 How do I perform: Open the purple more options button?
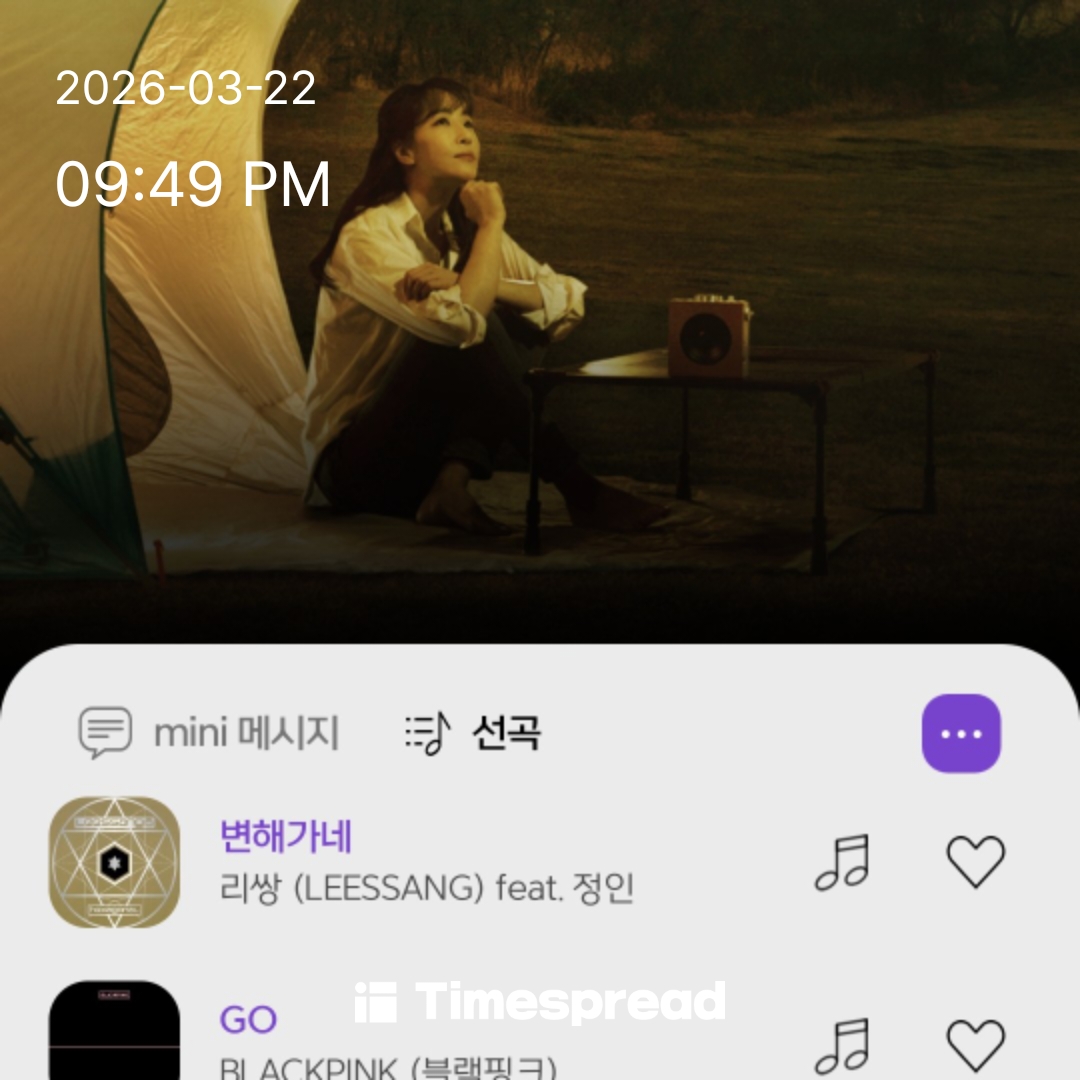point(960,733)
